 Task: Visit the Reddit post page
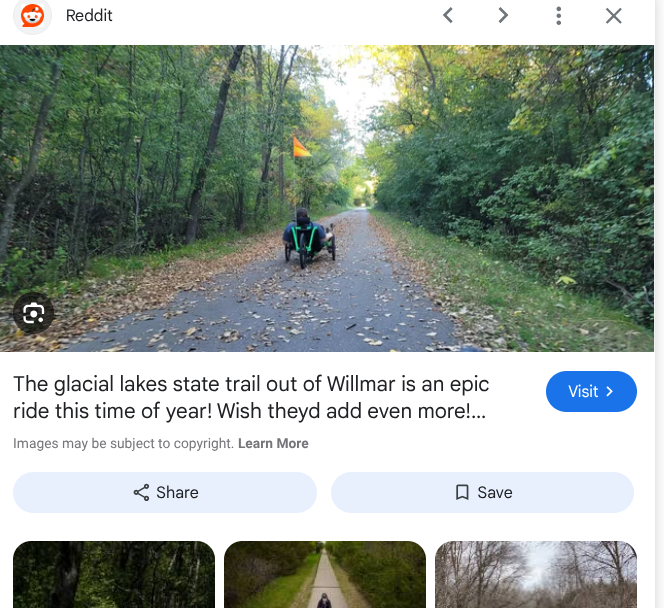pos(591,392)
